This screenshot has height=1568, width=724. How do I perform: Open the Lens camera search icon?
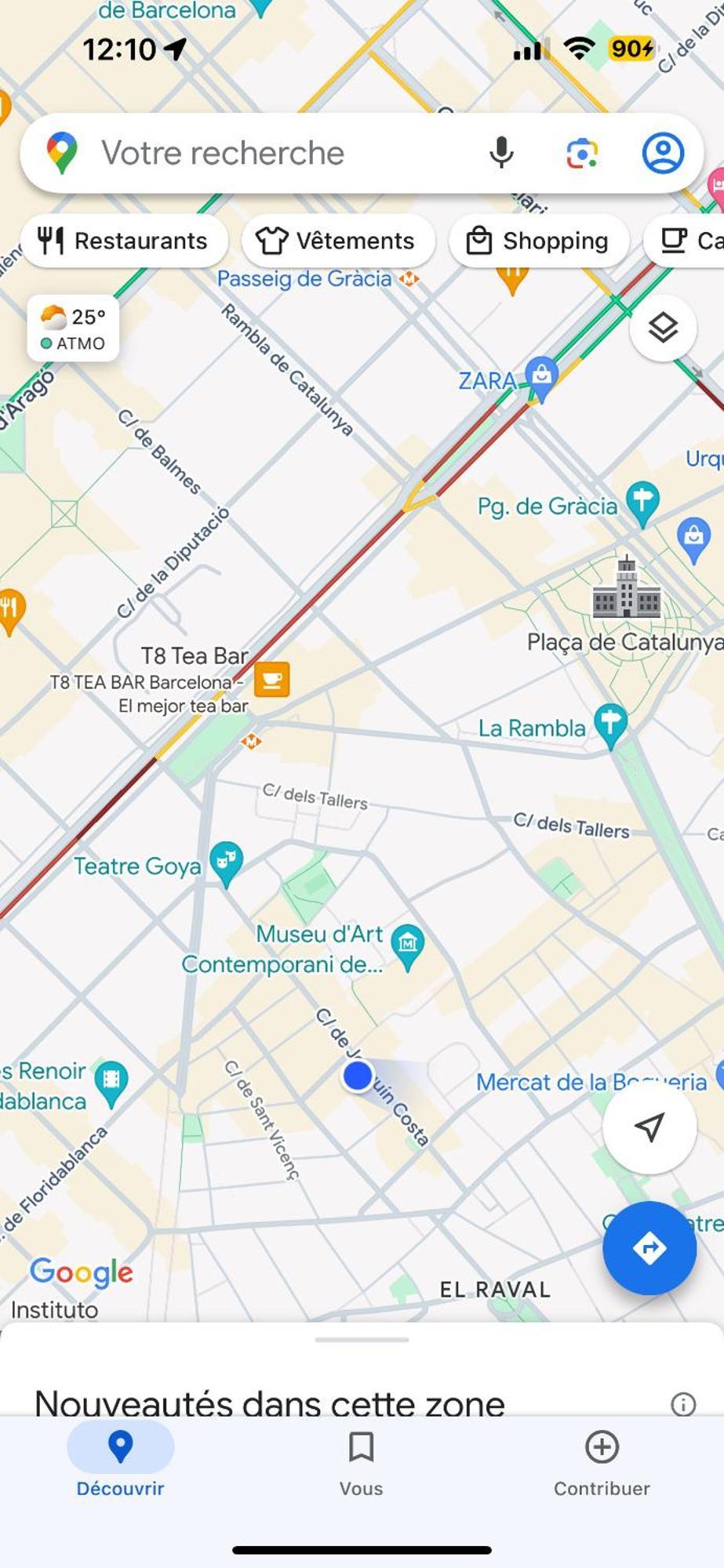tap(582, 153)
